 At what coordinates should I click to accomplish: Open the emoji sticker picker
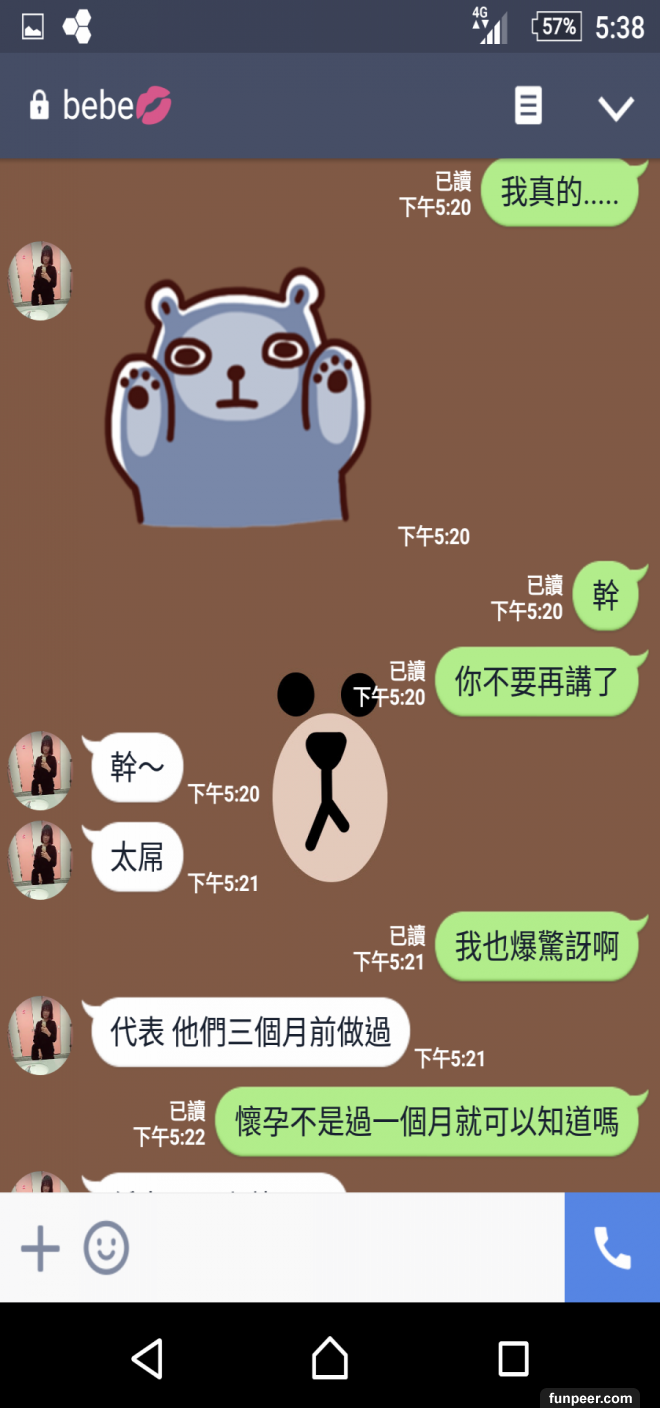coord(106,1248)
